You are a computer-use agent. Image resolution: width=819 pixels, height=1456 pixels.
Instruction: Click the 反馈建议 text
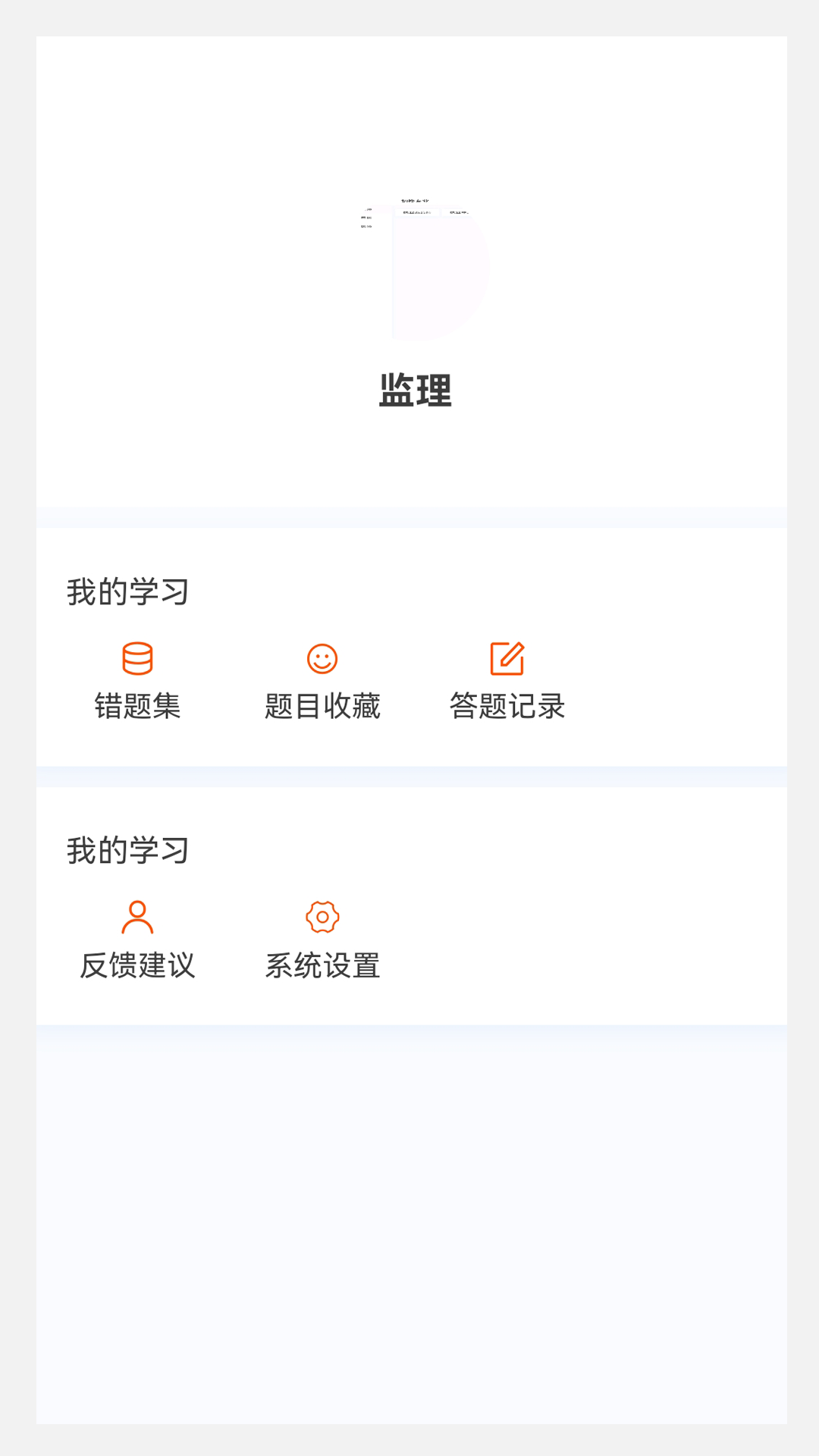137,966
